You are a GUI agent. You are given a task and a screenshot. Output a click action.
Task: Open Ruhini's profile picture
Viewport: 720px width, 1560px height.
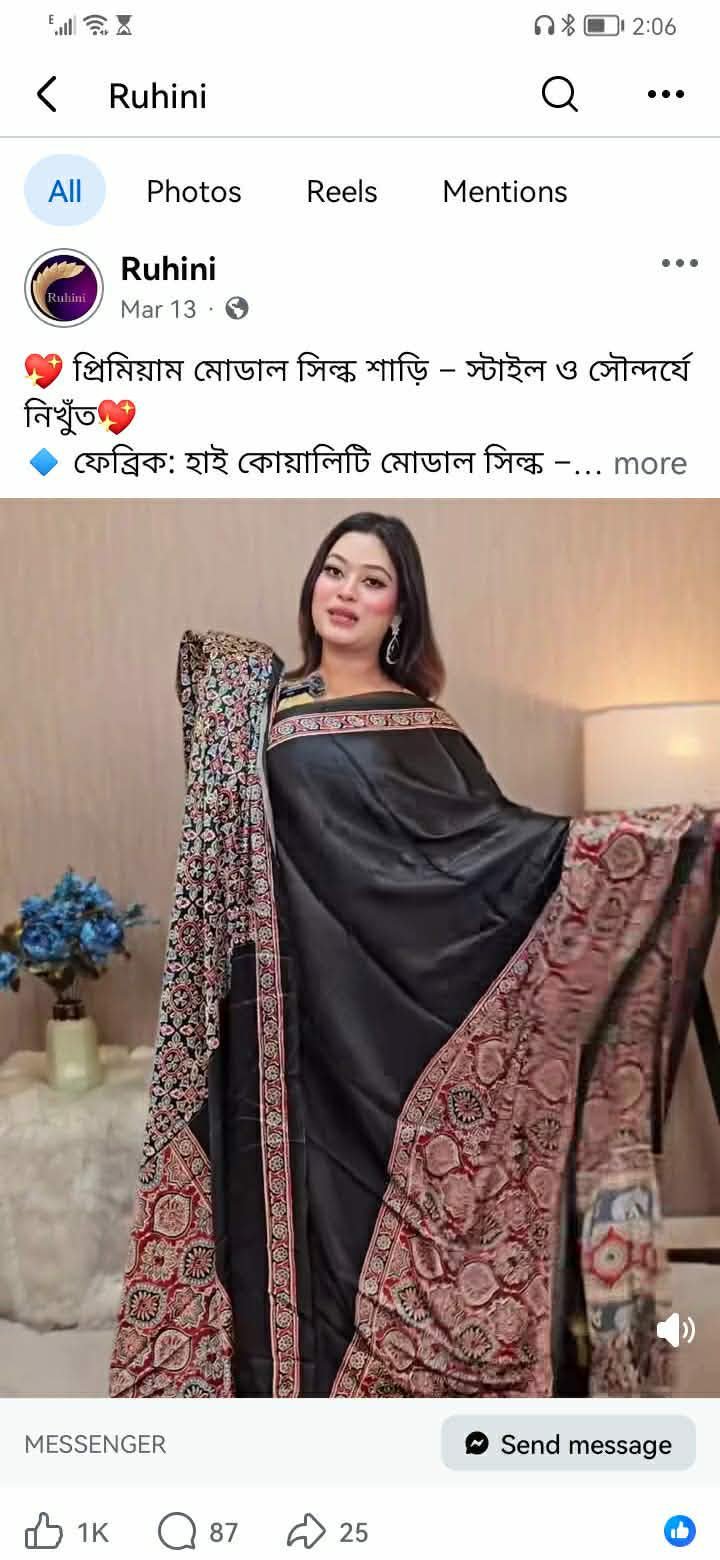click(64, 288)
